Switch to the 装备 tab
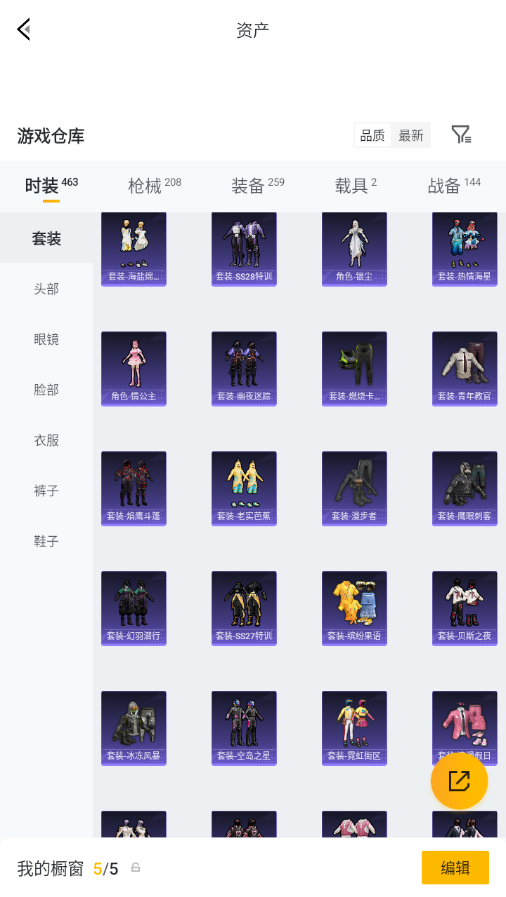The image size is (506, 897). tap(258, 185)
